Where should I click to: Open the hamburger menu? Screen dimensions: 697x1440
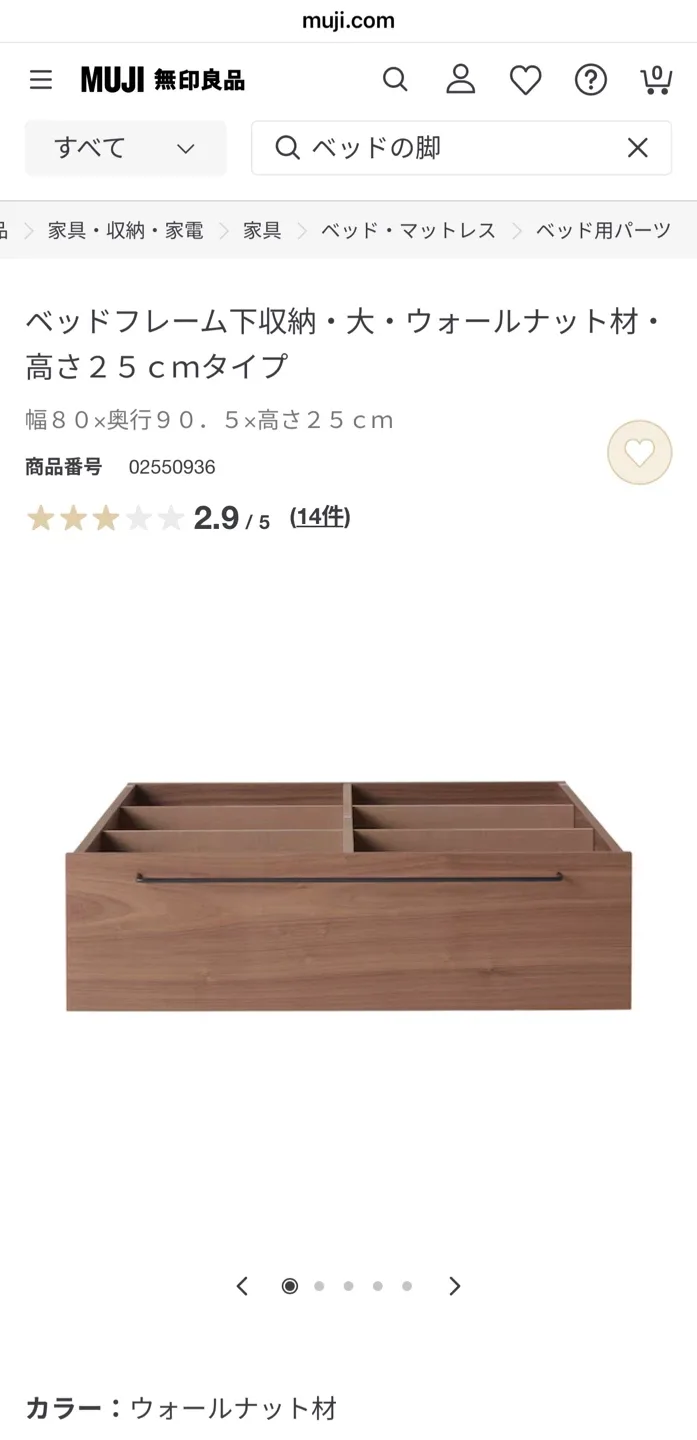coord(41,80)
